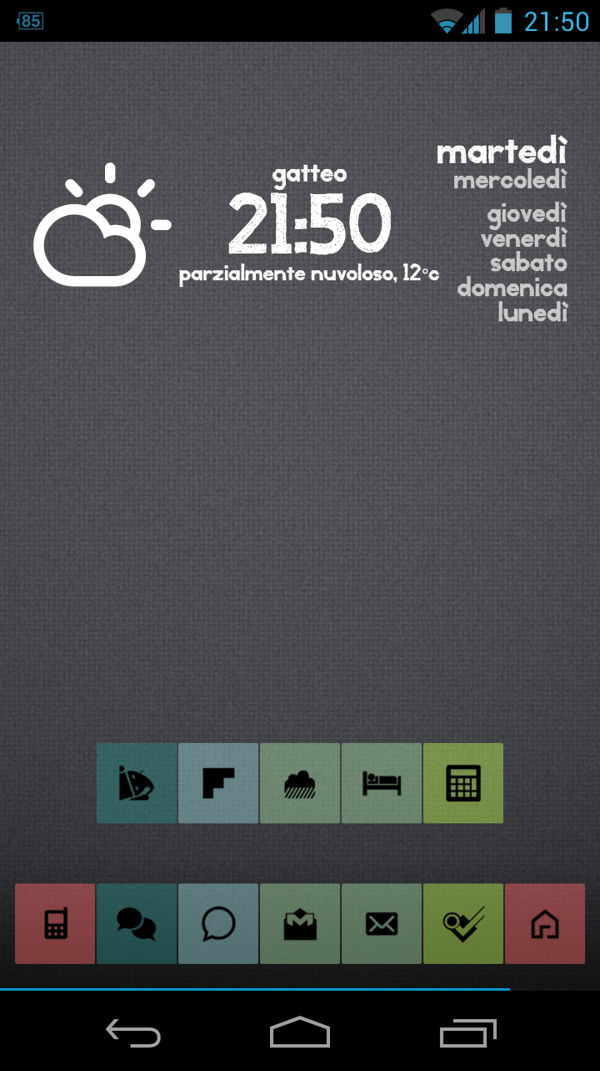The width and height of the screenshot is (600, 1071).
Task: Open the plain envelope mail app
Action: pyautogui.click(x=381, y=924)
